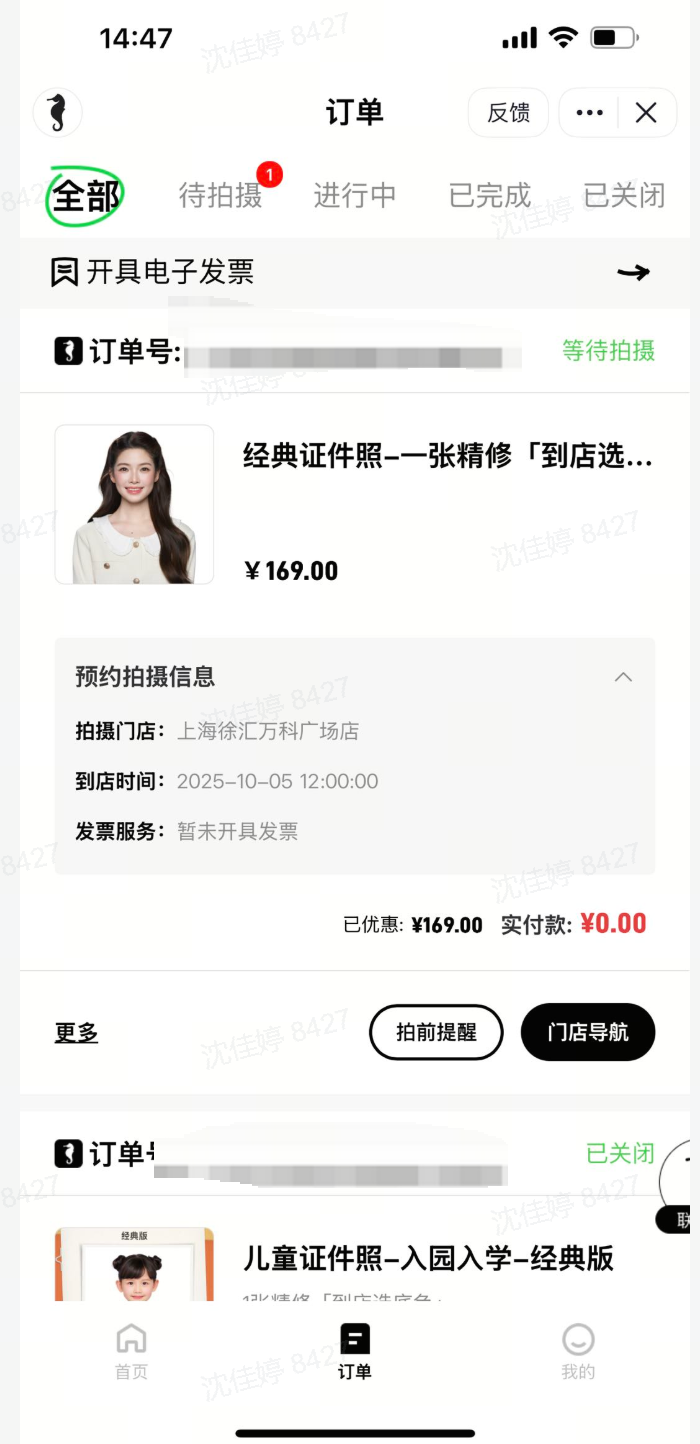700x1444 pixels.
Task: Open the 经典证件照 order details
Action: click(448, 457)
